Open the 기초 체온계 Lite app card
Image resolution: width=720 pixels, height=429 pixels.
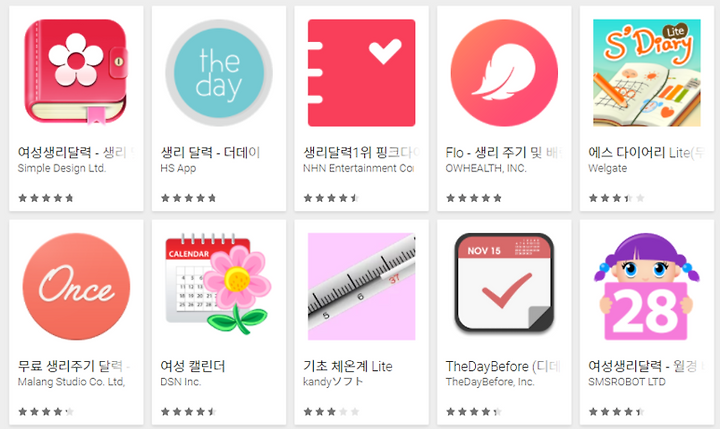coord(361,287)
